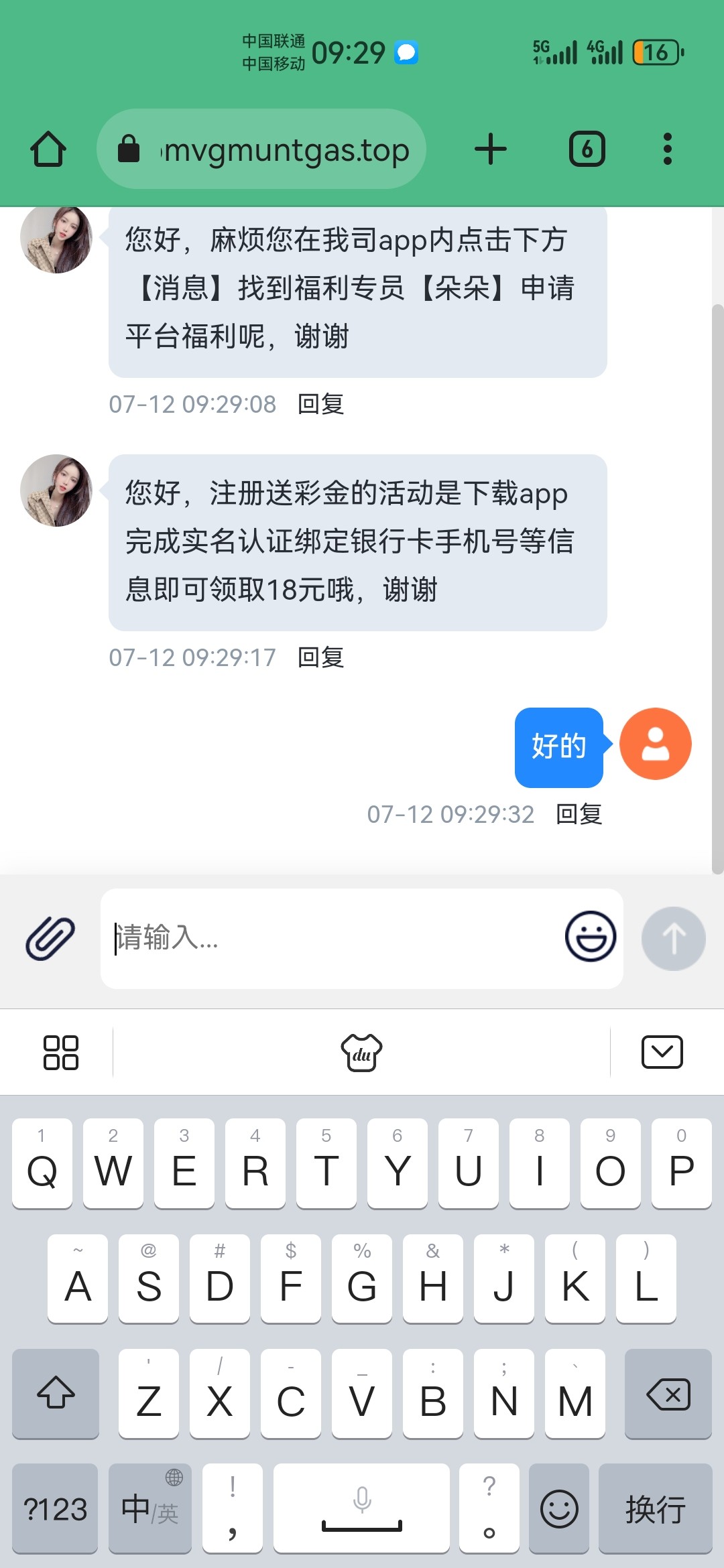The image size is (724, 1568).
Task: Reply to the 09:29:32 message
Action: 579,814
